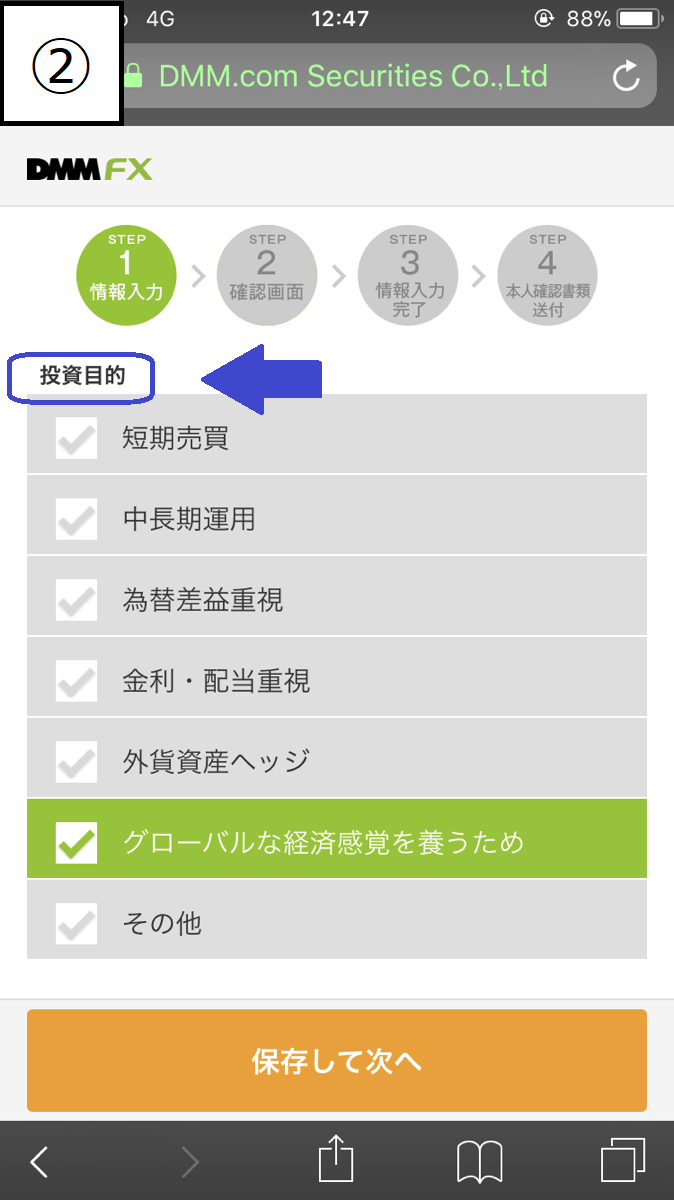Open the Safari share sheet
Viewport: 674px width, 1200px height.
337,1162
